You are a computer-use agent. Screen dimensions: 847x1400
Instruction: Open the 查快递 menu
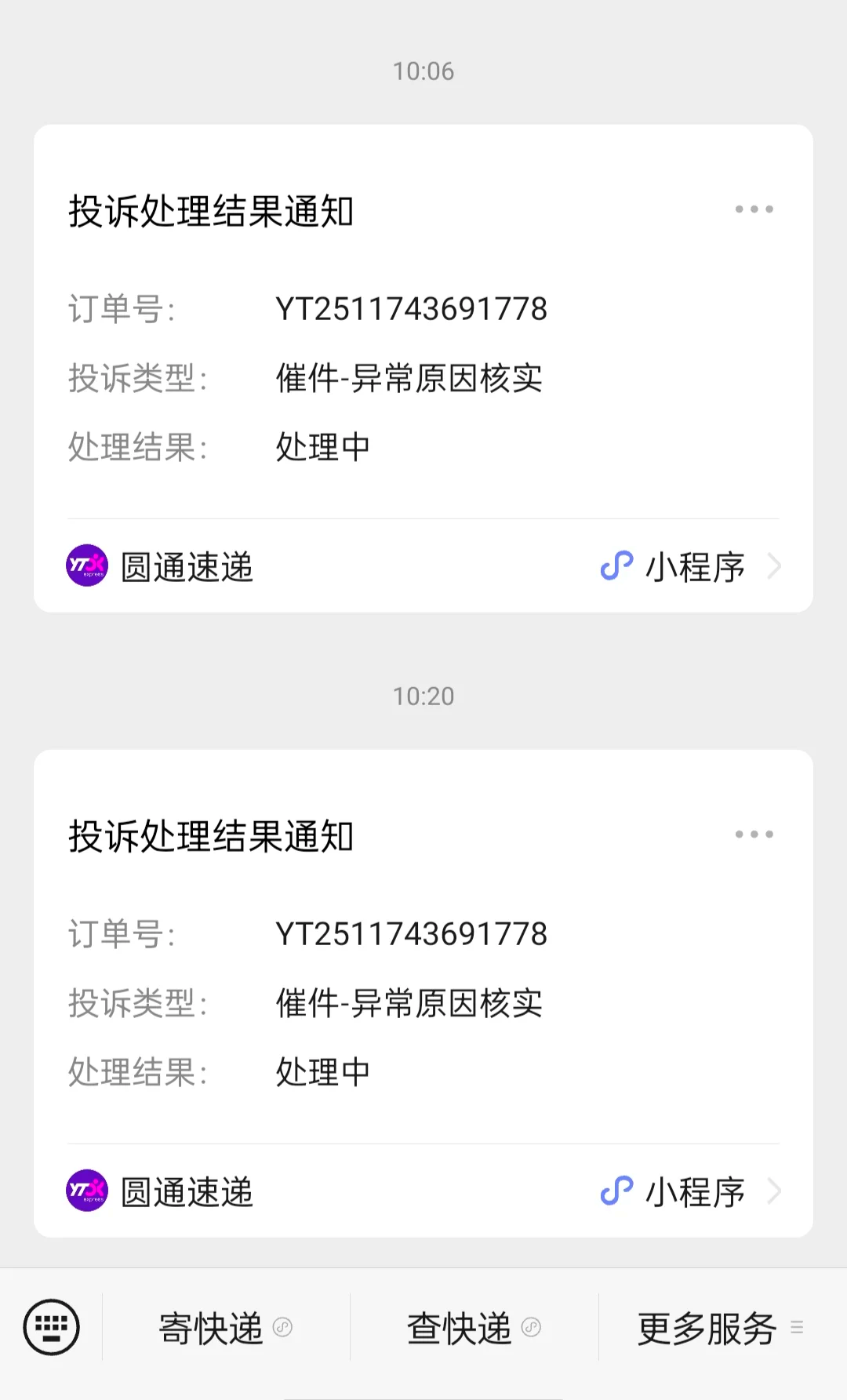(x=474, y=1328)
